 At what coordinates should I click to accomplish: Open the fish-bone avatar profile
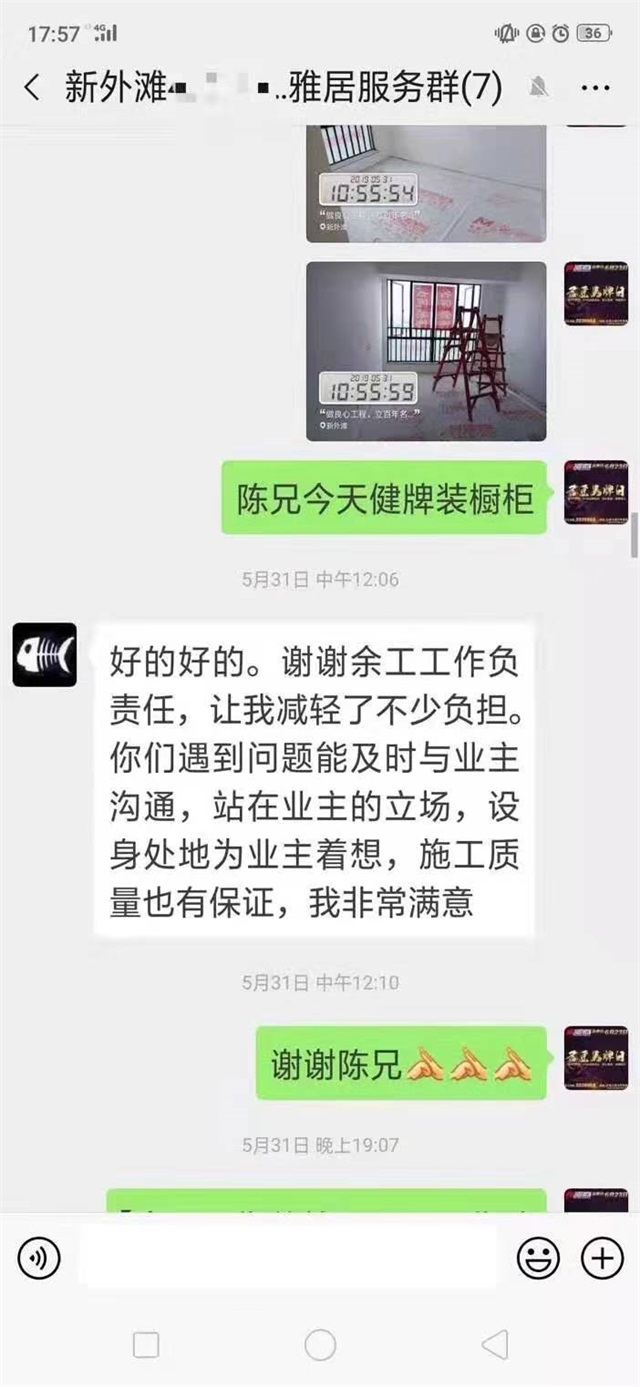click(45, 654)
